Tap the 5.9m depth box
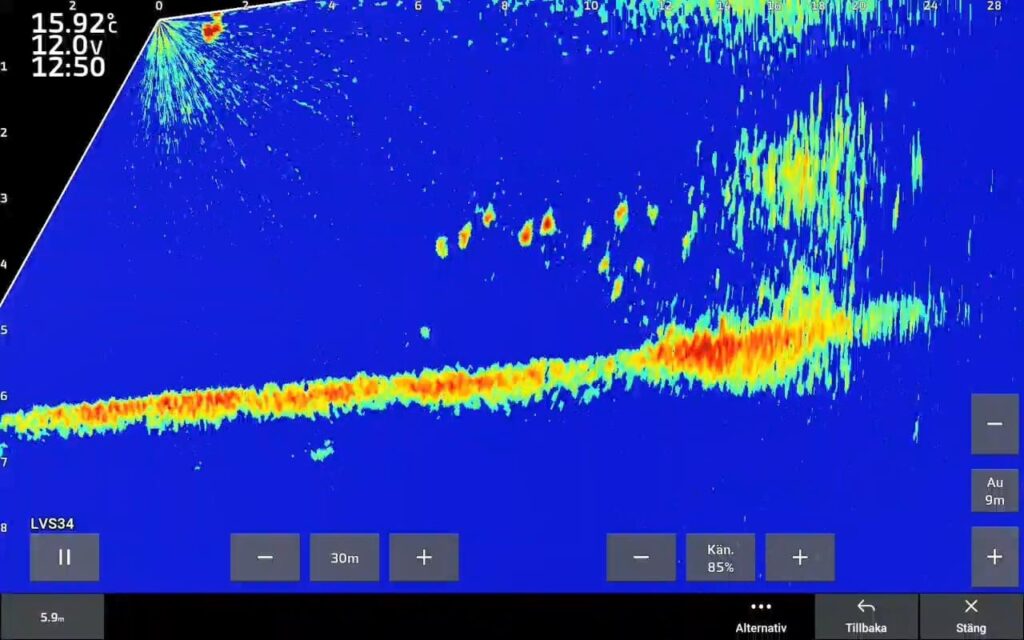This screenshot has height=640, width=1024. pos(52,617)
